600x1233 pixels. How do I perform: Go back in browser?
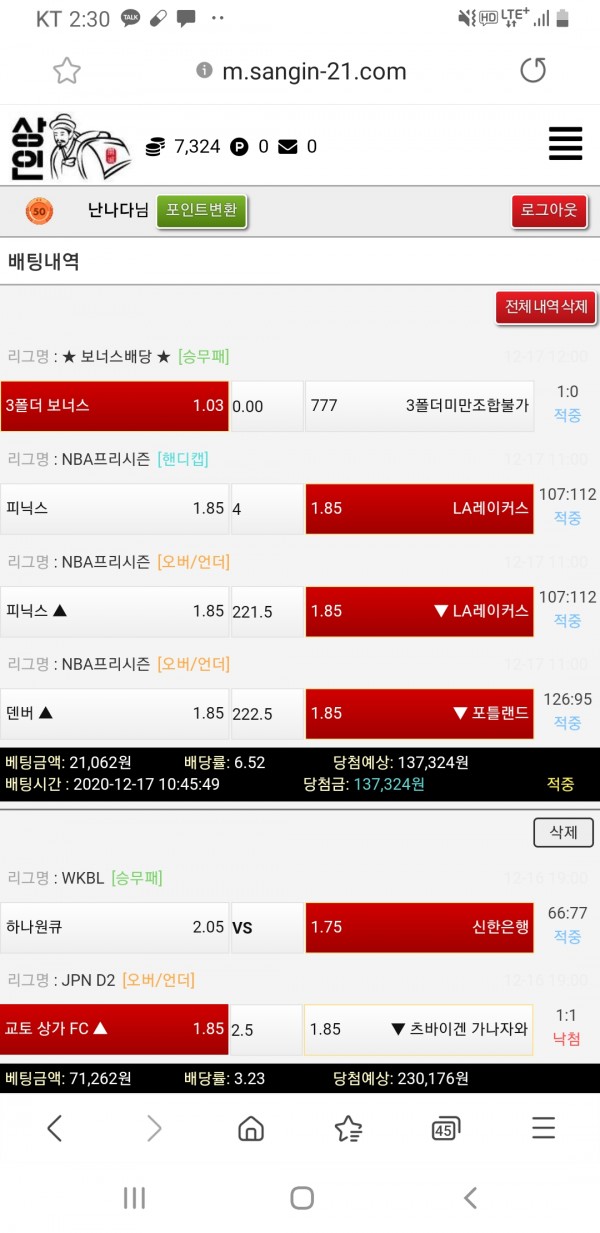[x=55, y=1129]
